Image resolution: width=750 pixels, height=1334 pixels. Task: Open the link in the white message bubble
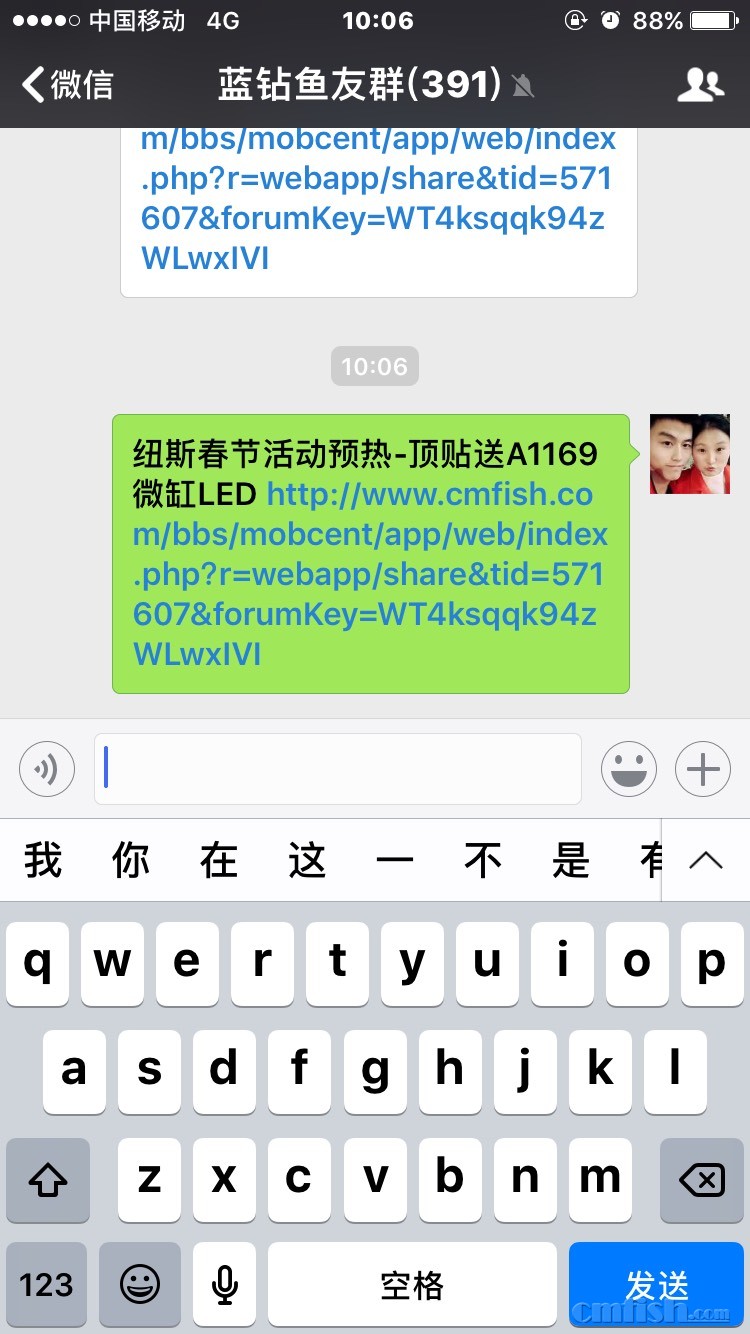click(x=378, y=199)
